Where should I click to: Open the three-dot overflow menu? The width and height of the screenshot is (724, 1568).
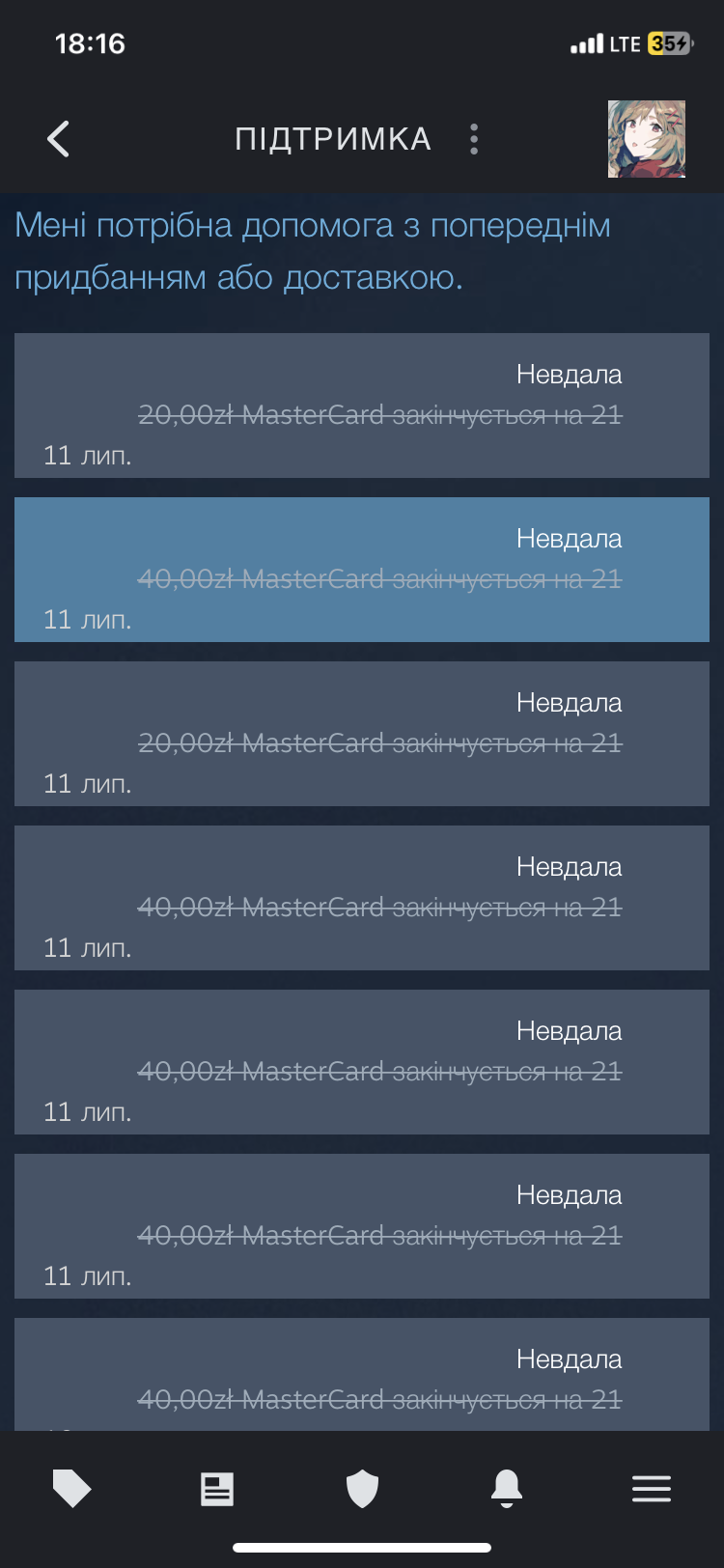pyautogui.click(x=473, y=139)
